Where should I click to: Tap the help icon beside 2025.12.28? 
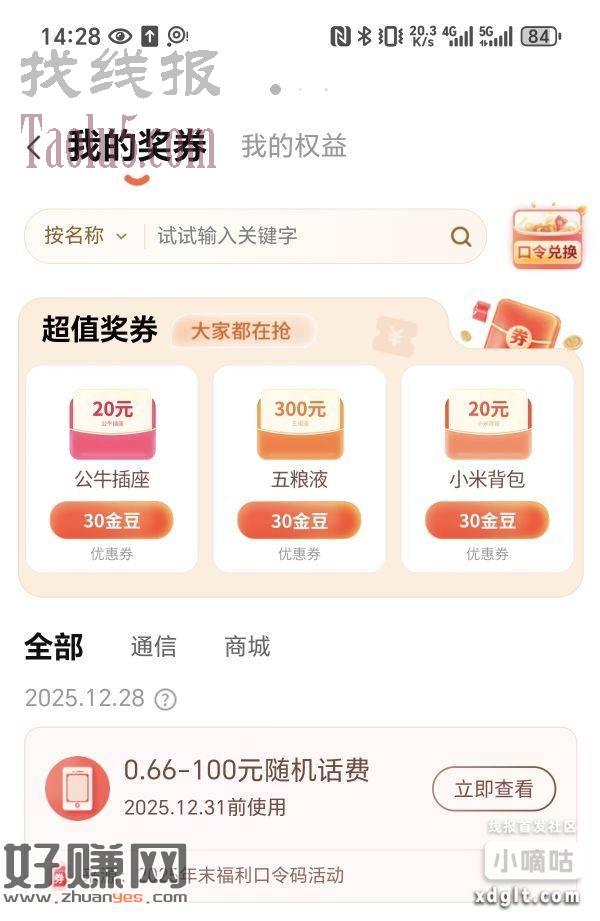pyautogui.click(x=166, y=700)
